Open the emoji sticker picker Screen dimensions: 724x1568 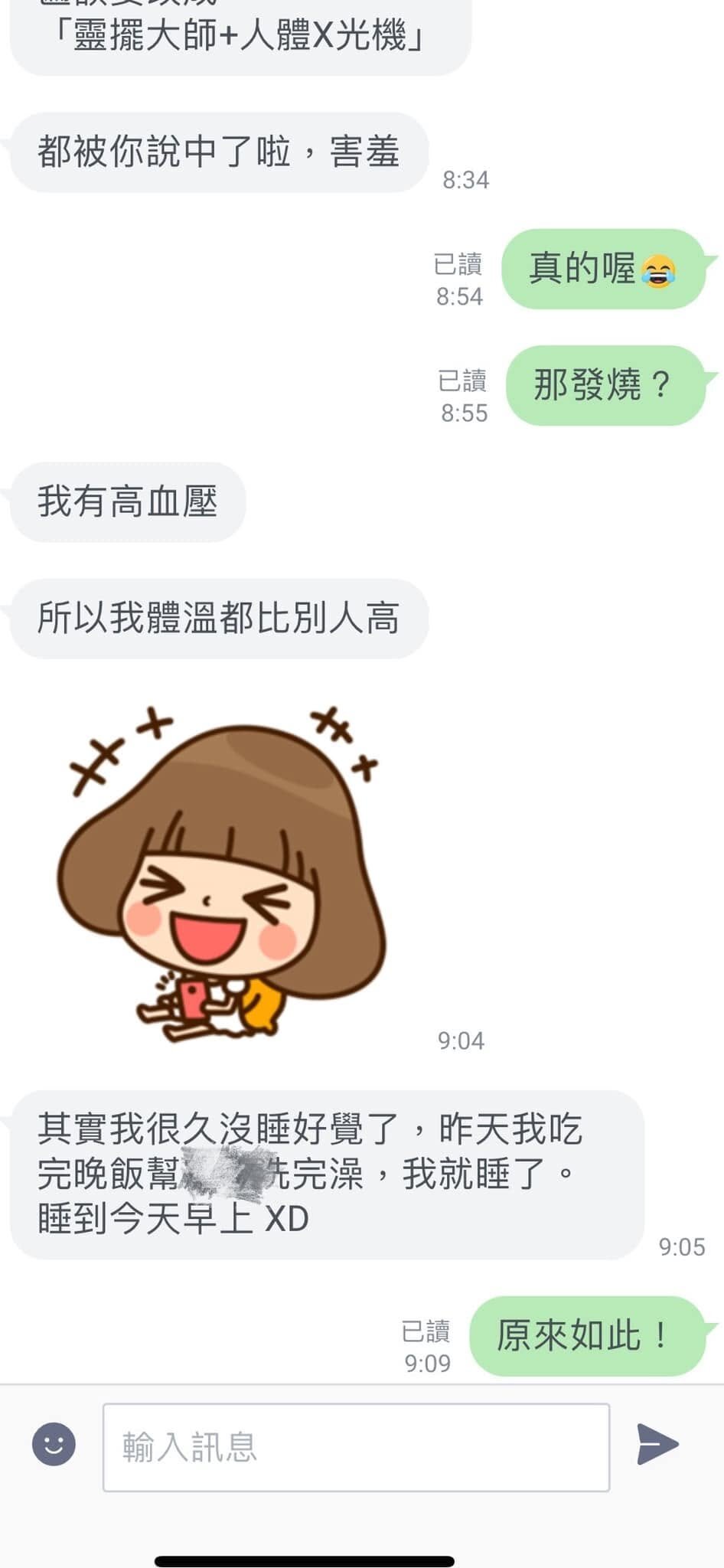[x=54, y=1445]
